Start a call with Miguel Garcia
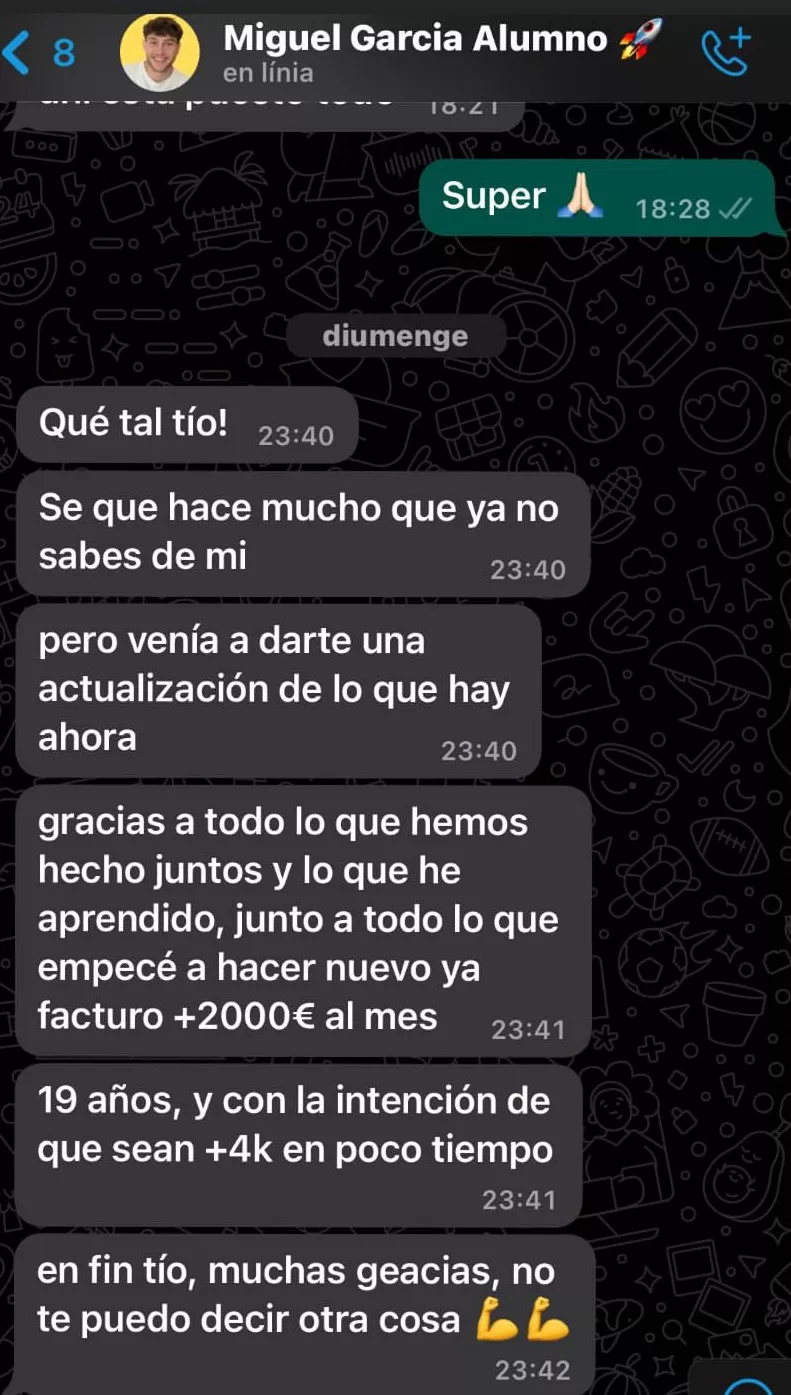Screen dimensions: 791x1395 click(726, 52)
